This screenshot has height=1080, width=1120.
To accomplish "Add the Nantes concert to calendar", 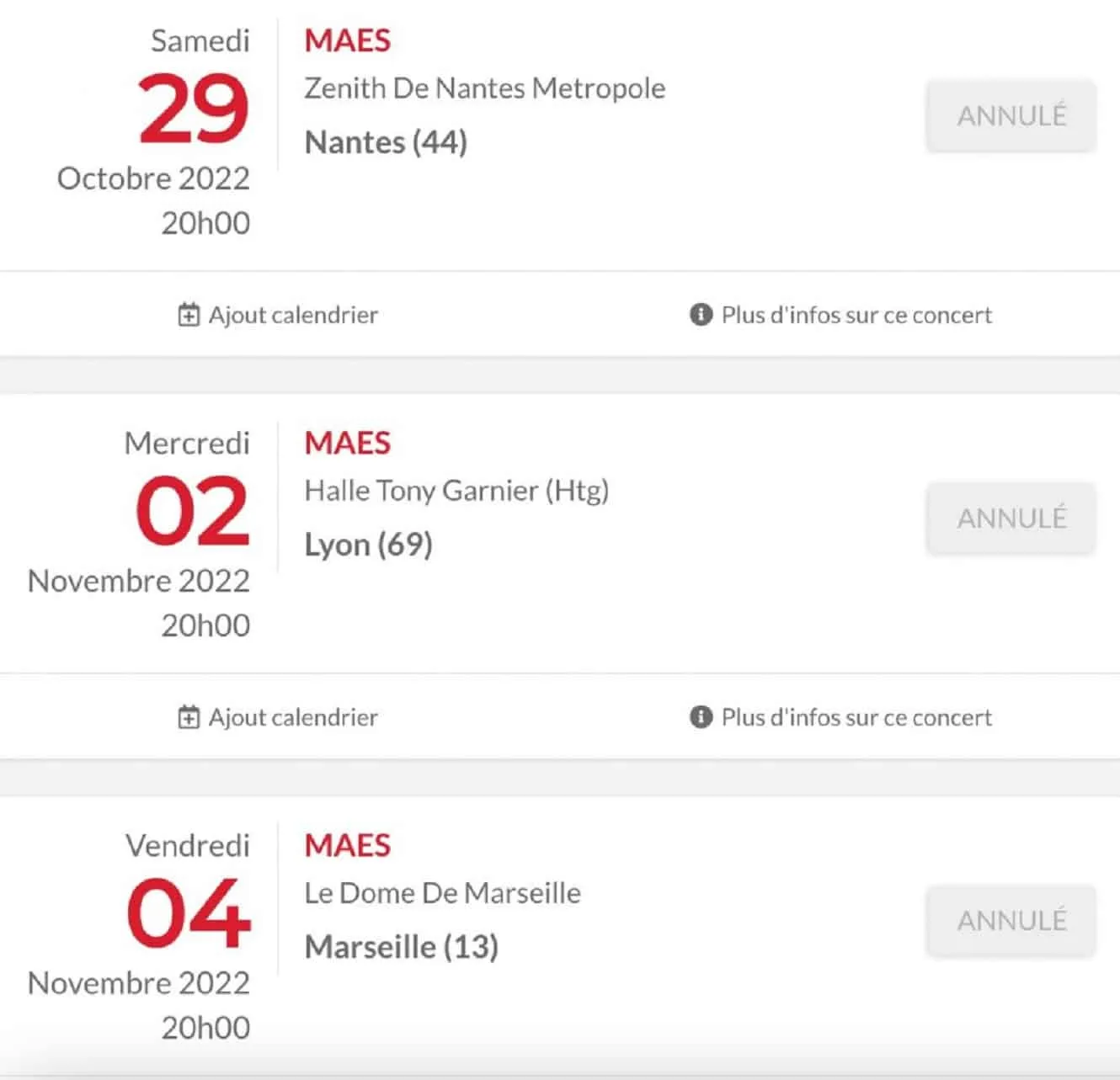I will click(278, 315).
